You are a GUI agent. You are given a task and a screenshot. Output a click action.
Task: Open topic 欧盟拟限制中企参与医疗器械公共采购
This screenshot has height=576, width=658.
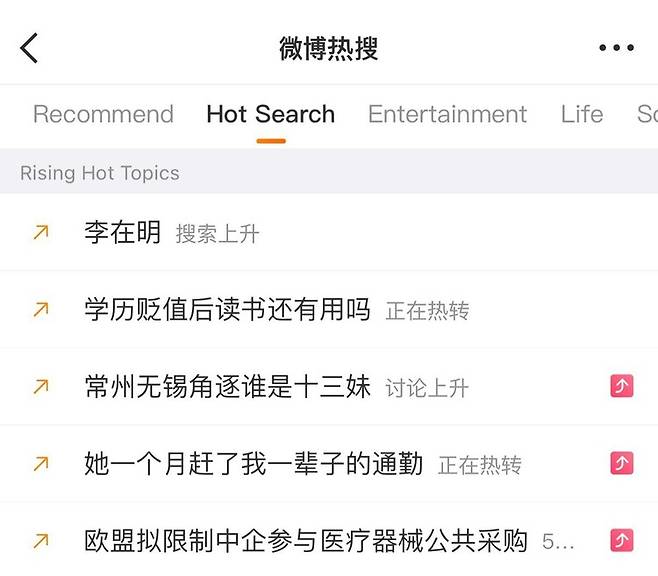[306, 541]
